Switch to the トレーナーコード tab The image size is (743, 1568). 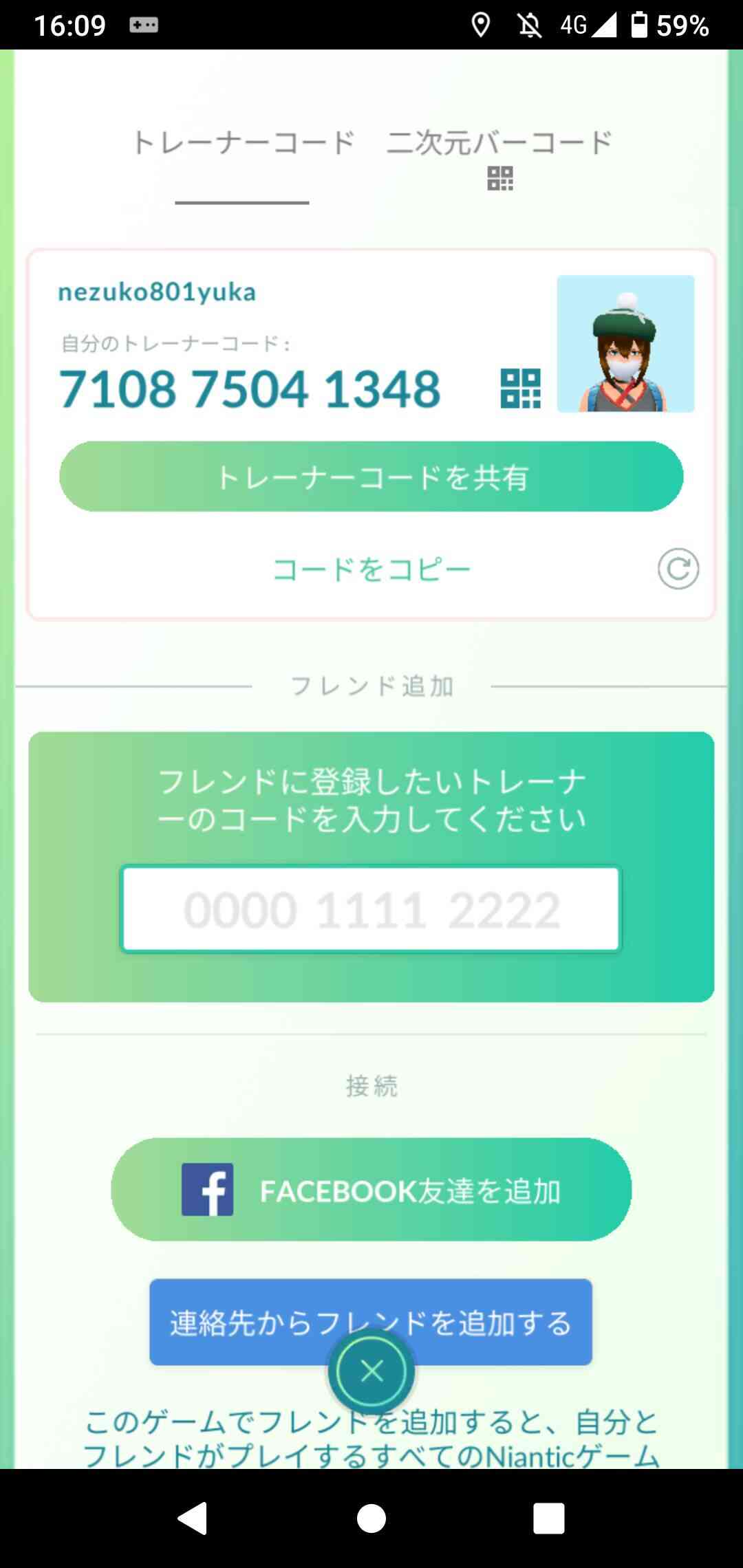tap(242, 144)
